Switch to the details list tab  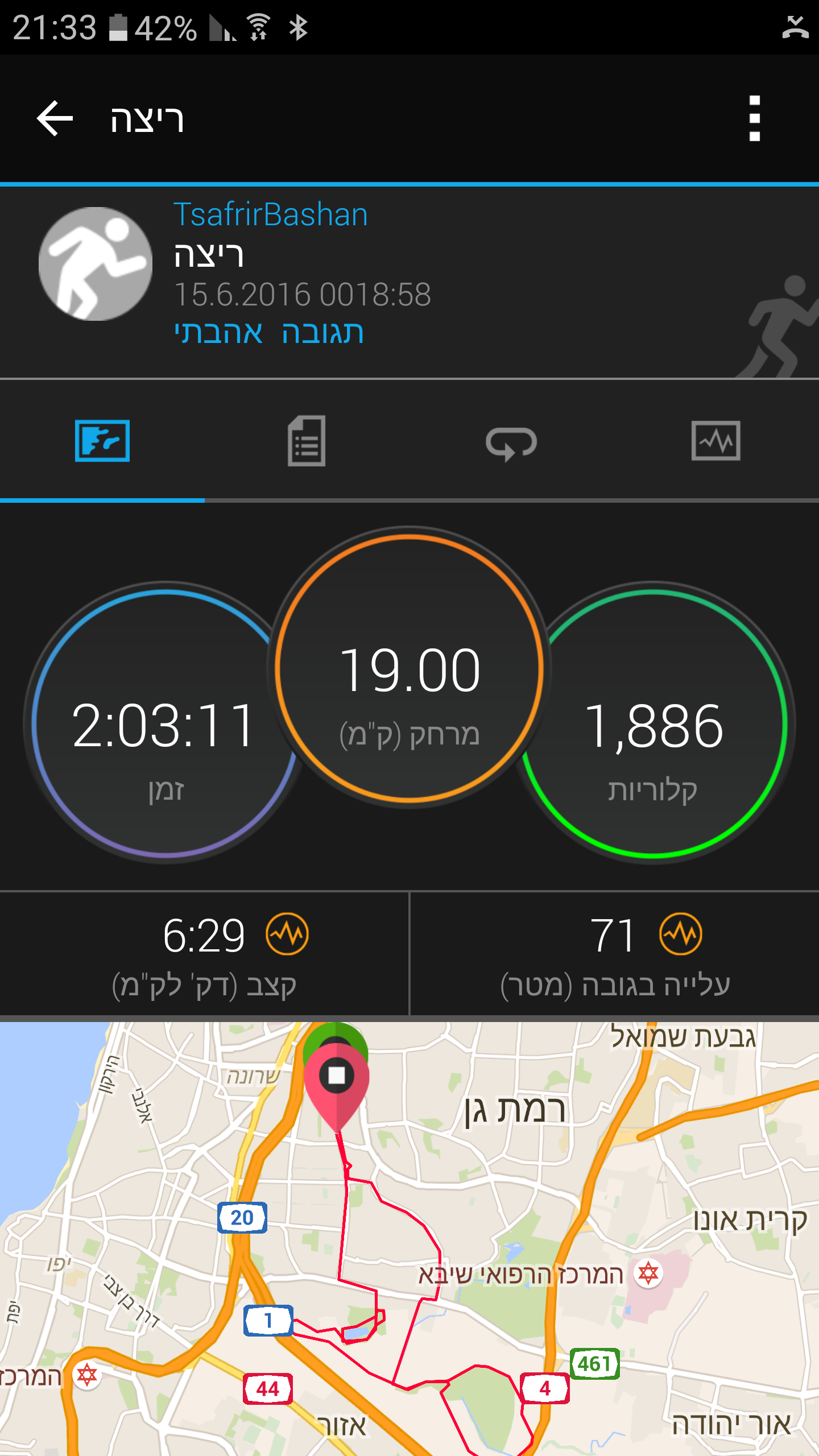click(307, 441)
